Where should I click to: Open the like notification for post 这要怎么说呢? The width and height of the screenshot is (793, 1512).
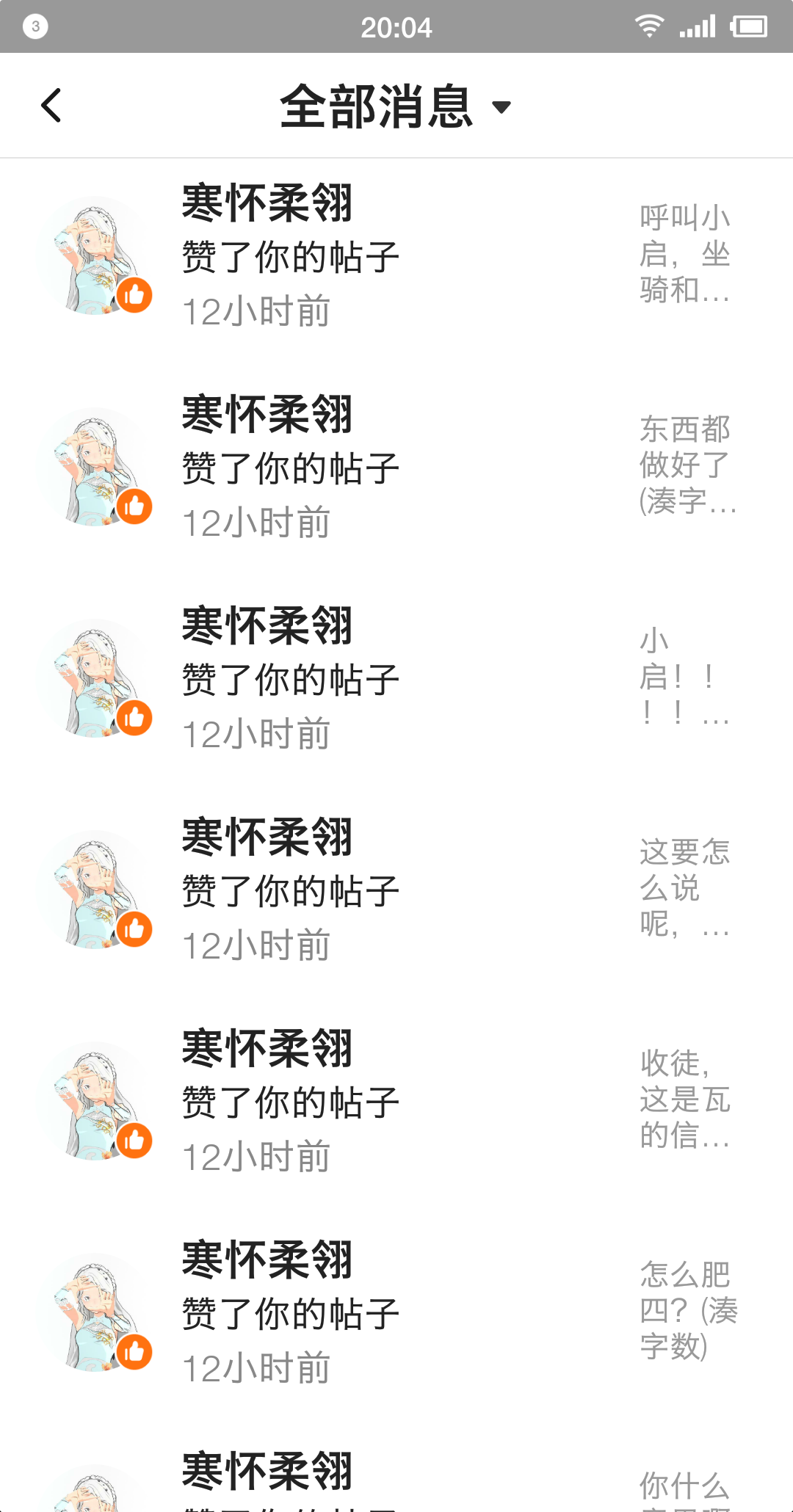pos(396,890)
